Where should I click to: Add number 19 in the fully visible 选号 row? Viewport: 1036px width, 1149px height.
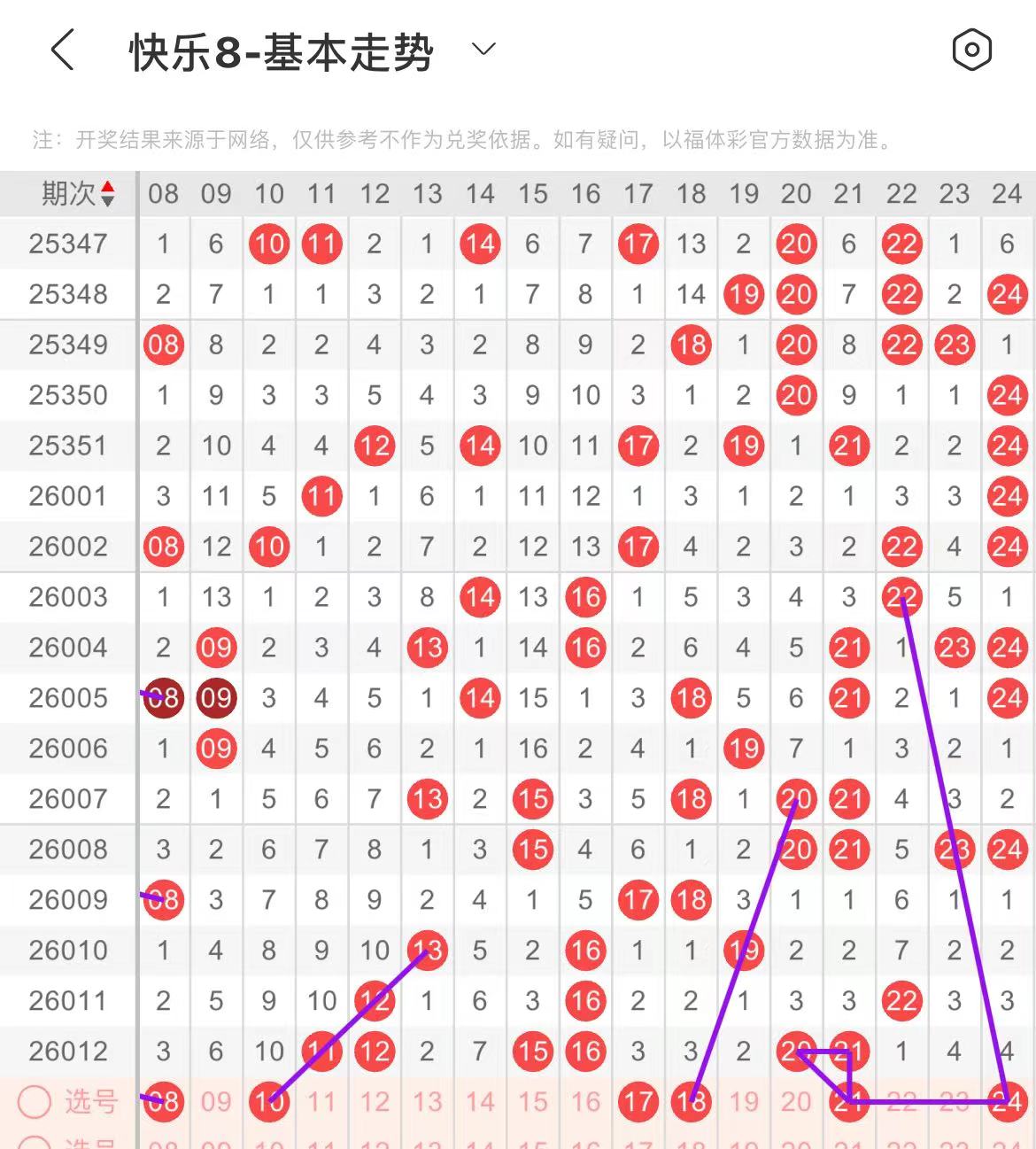[x=744, y=1101]
